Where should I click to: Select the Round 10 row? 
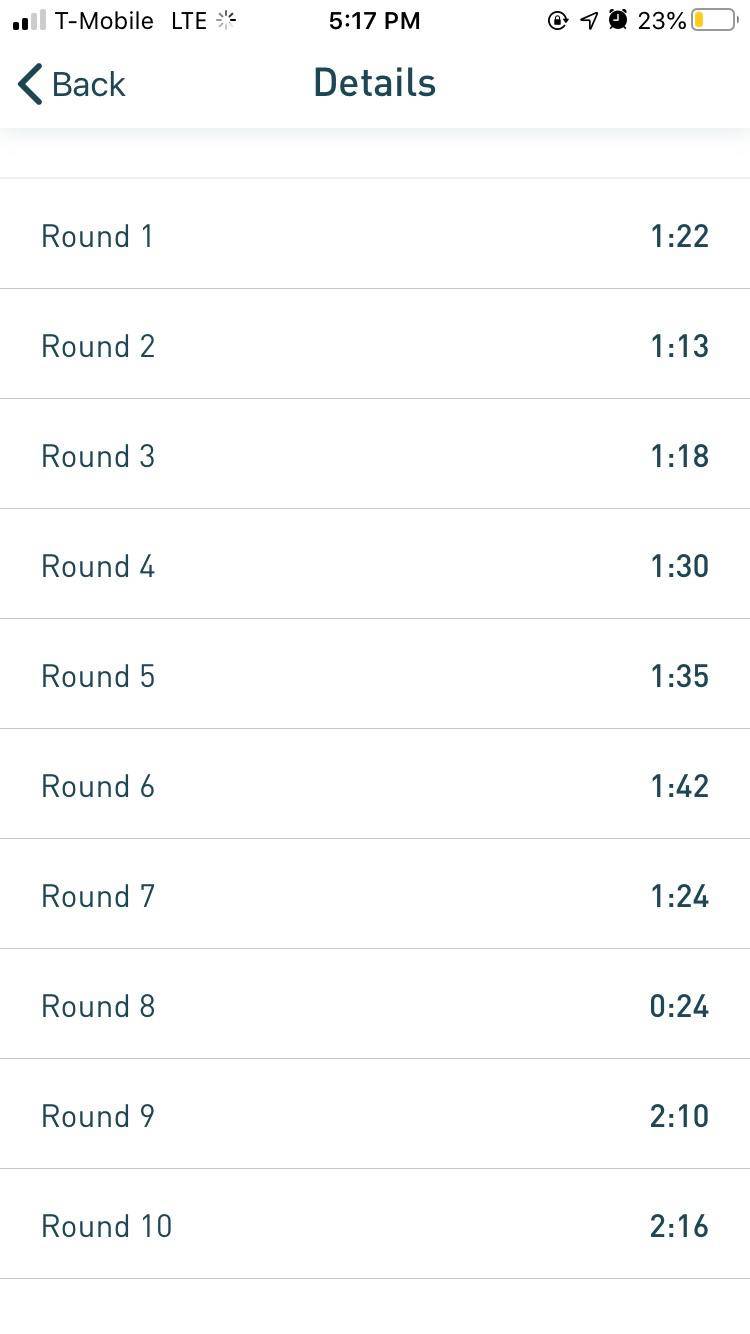click(x=375, y=1225)
